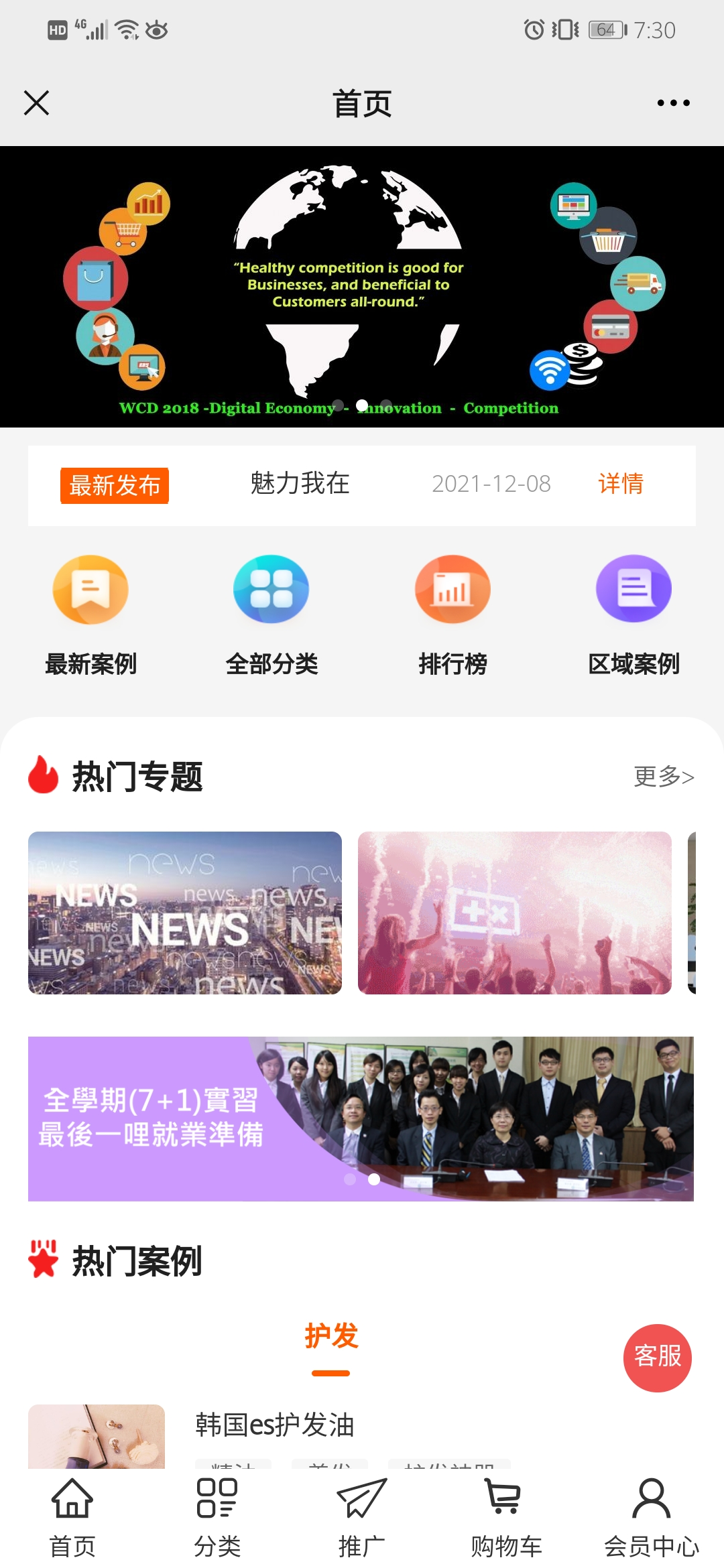Open the 全學期(7+1)實習 banner
The height and width of the screenshot is (1568, 724).
pyautogui.click(x=361, y=1119)
